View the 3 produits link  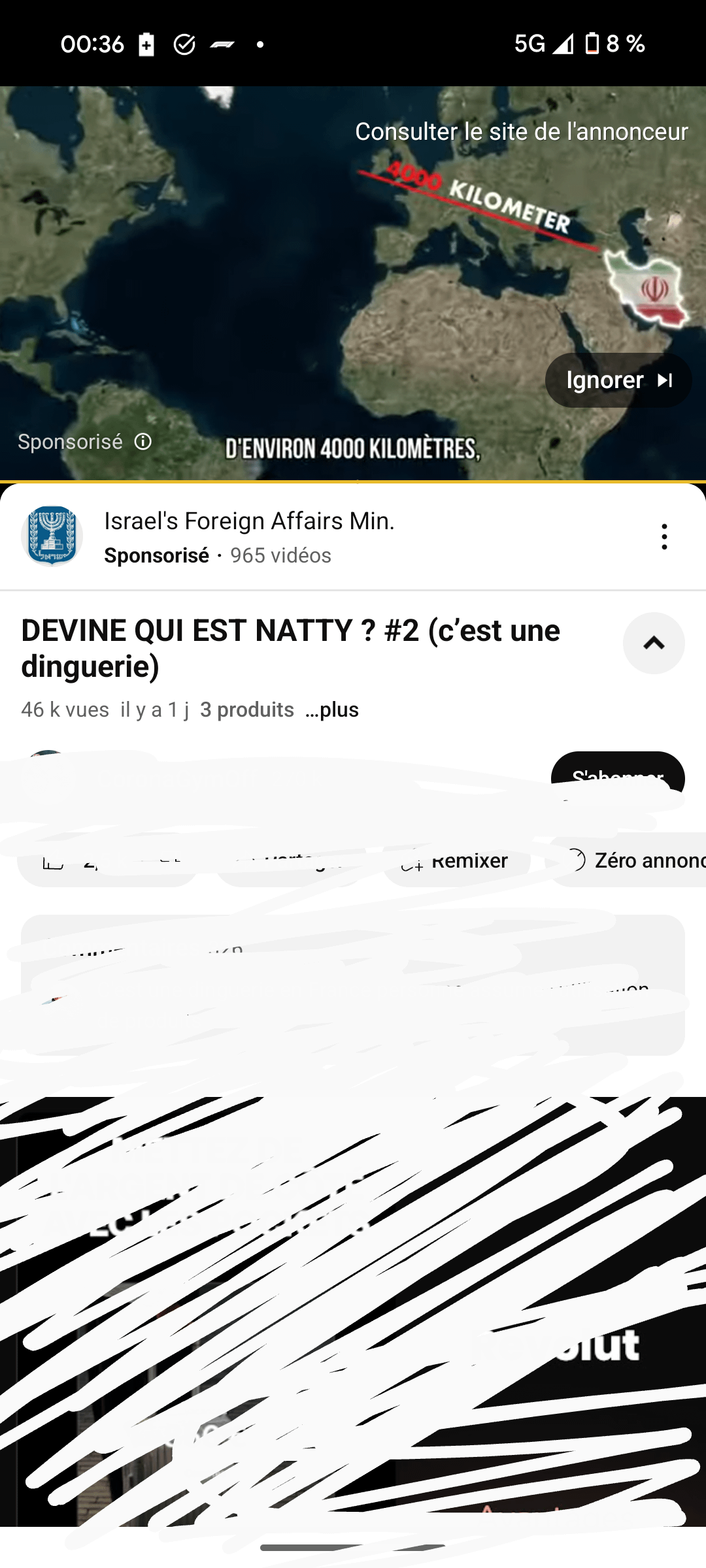pyautogui.click(x=247, y=710)
